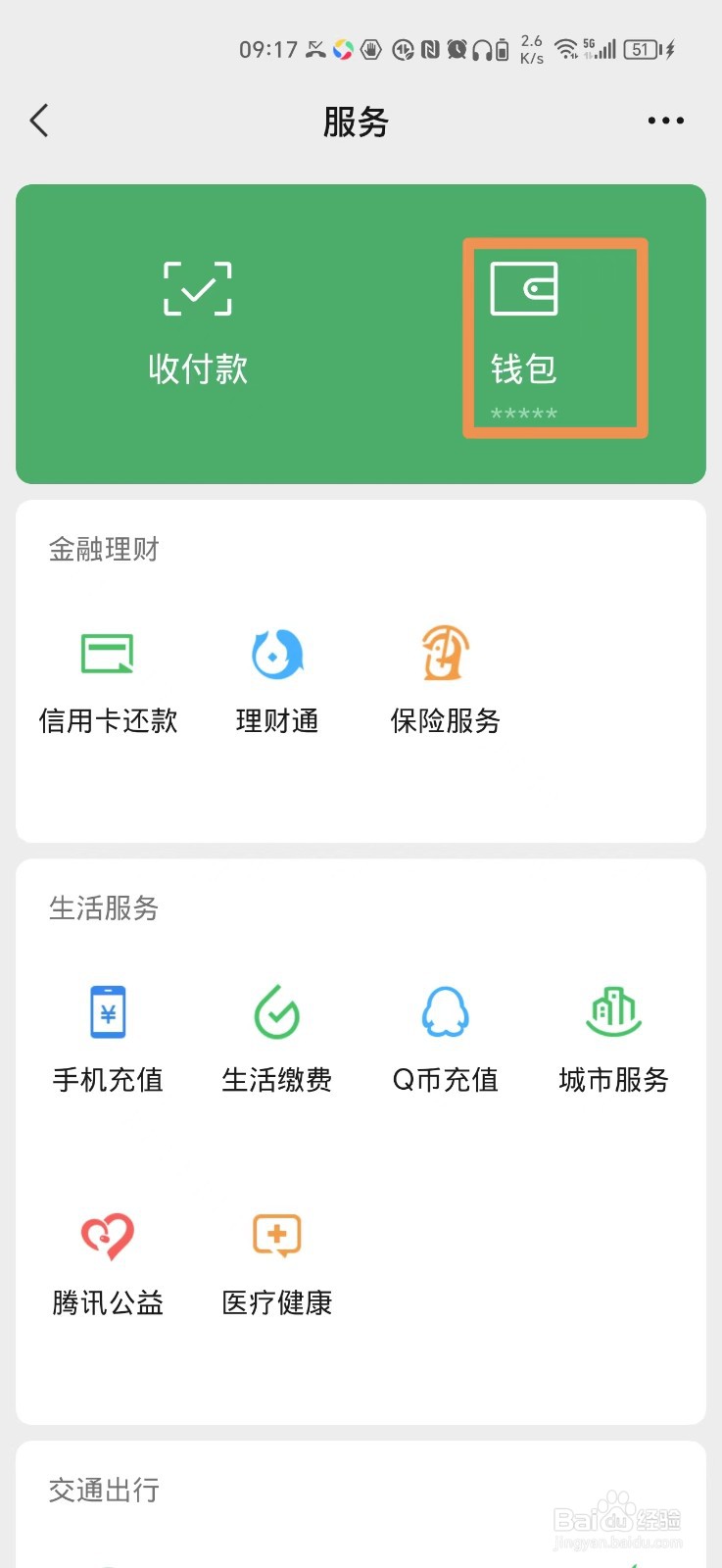Go back using the top-left arrow
Viewport: 722px width, 1568px height.
(x=39, y=122)
